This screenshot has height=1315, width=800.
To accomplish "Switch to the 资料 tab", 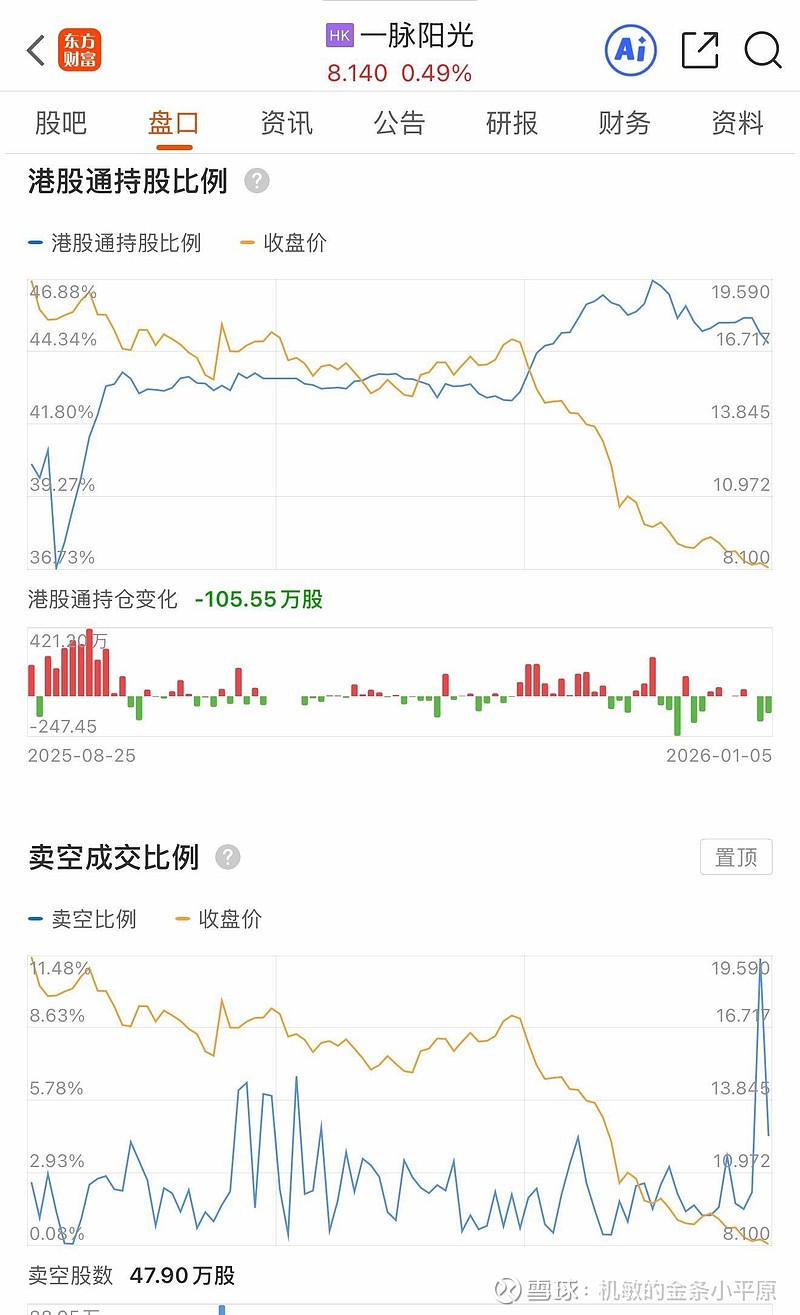I will (x=737, y=123).
